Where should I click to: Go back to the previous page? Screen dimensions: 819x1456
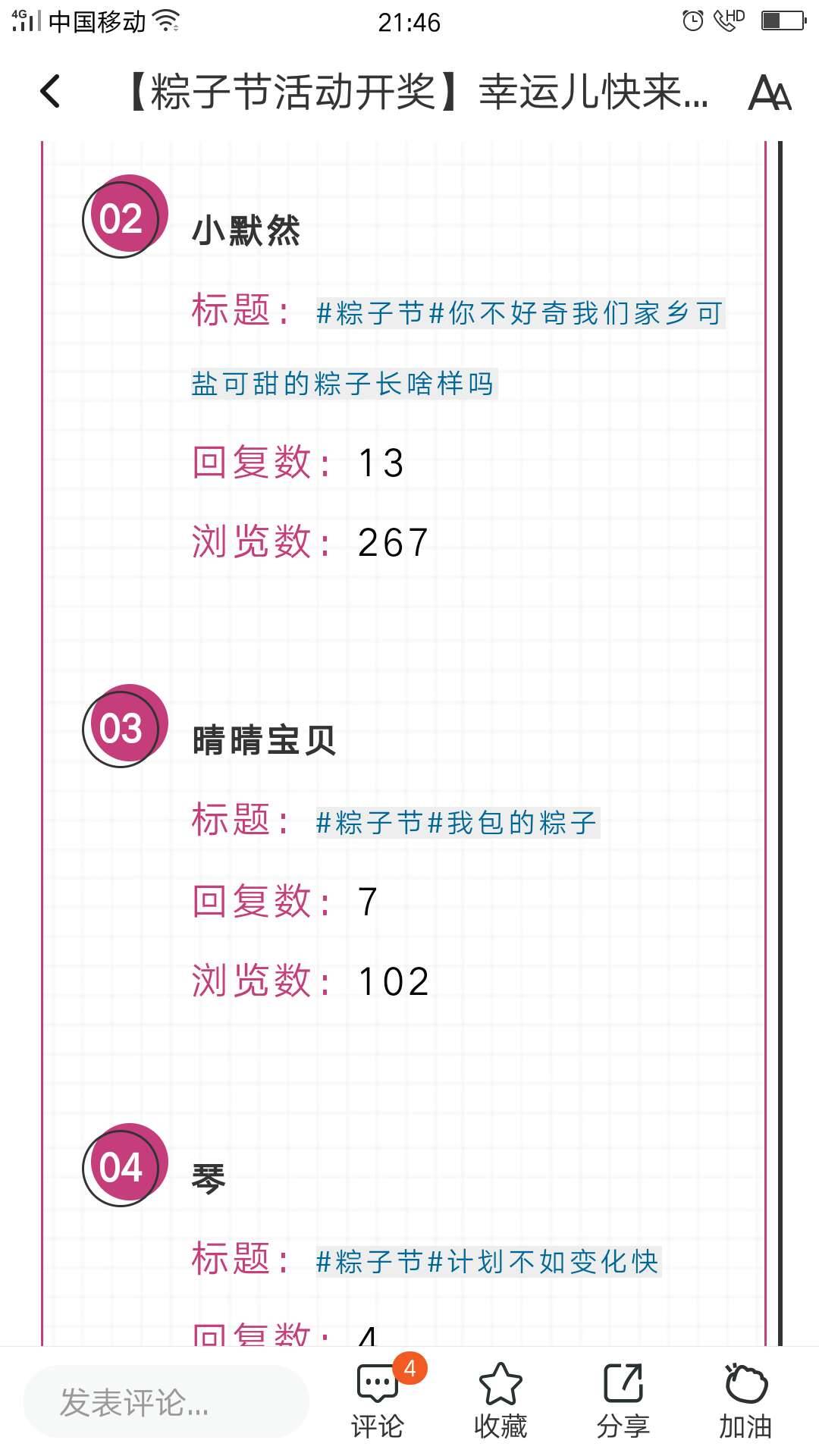click(x=50, y=92)
